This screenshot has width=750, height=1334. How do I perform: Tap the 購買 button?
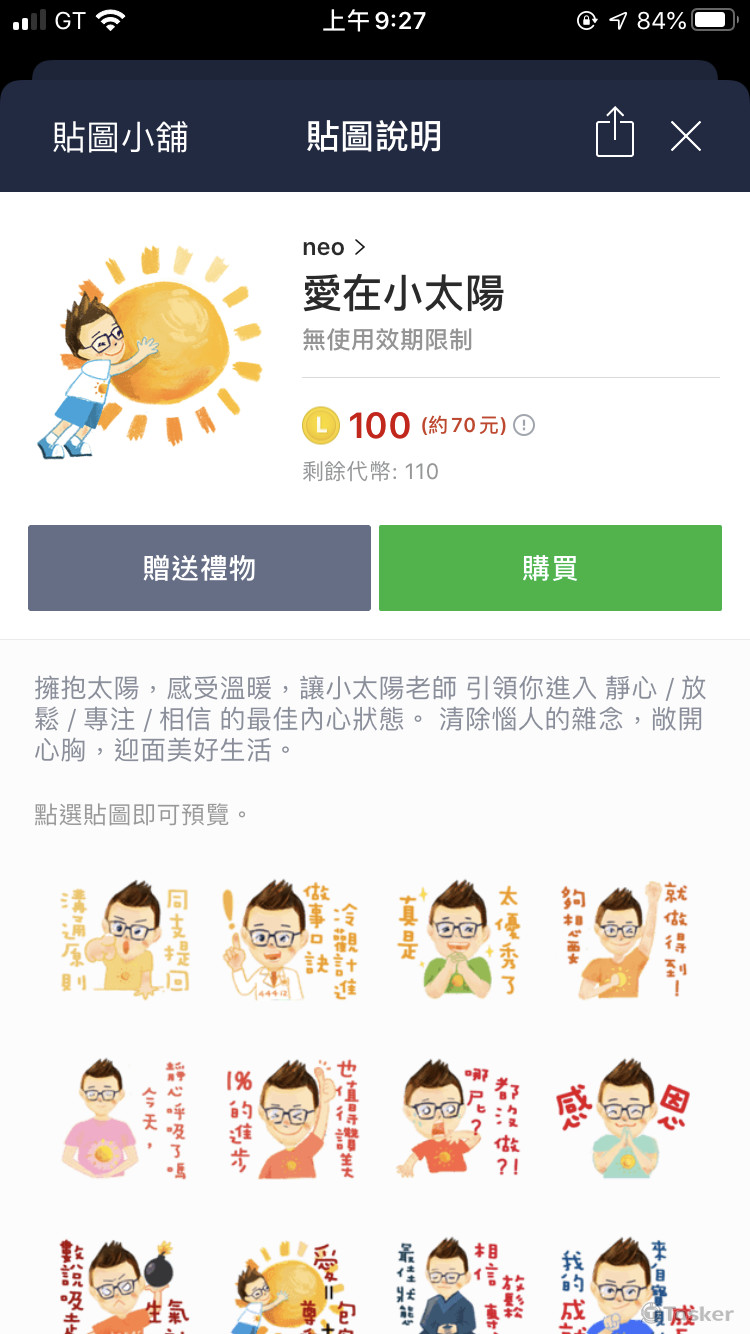550,568
